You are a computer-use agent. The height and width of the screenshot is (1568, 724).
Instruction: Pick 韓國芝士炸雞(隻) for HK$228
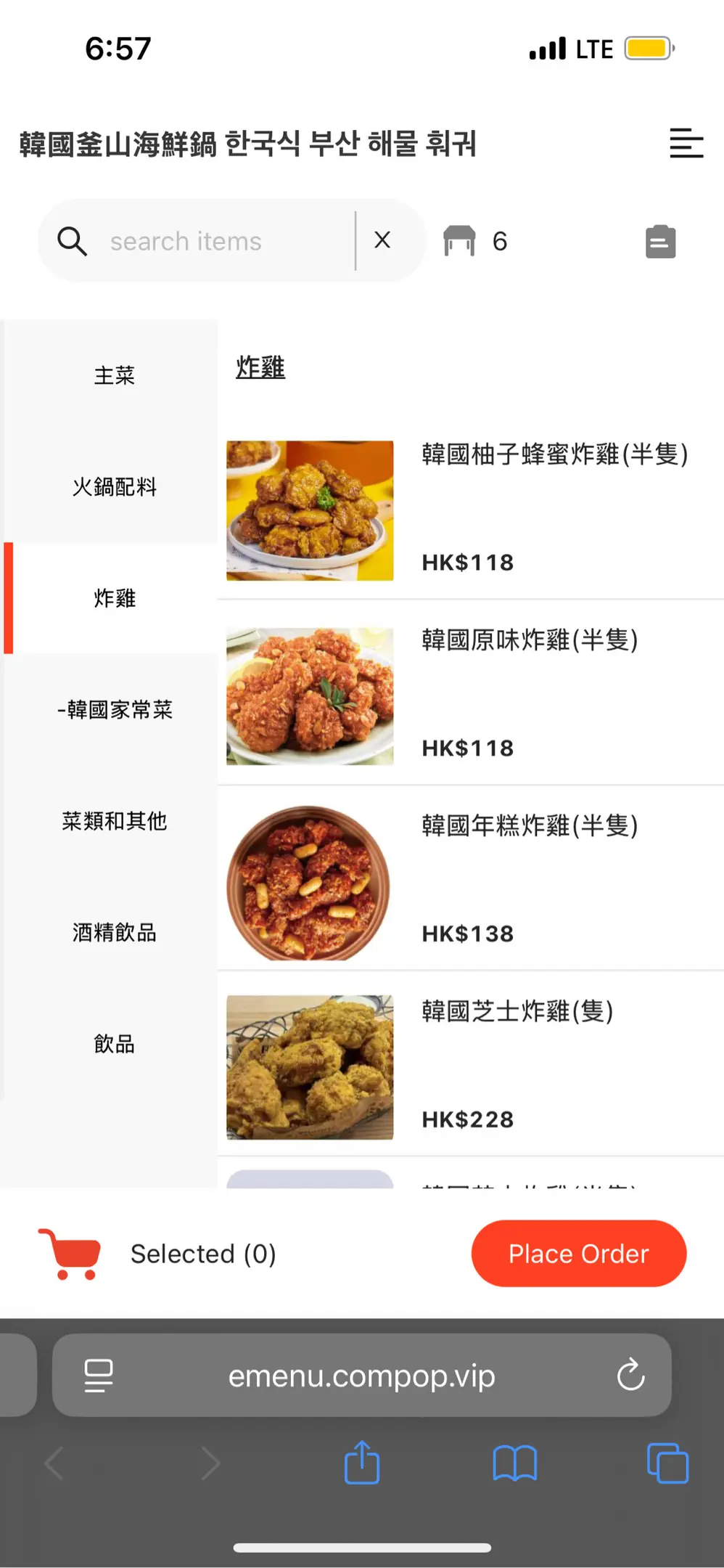(517, 1011)
